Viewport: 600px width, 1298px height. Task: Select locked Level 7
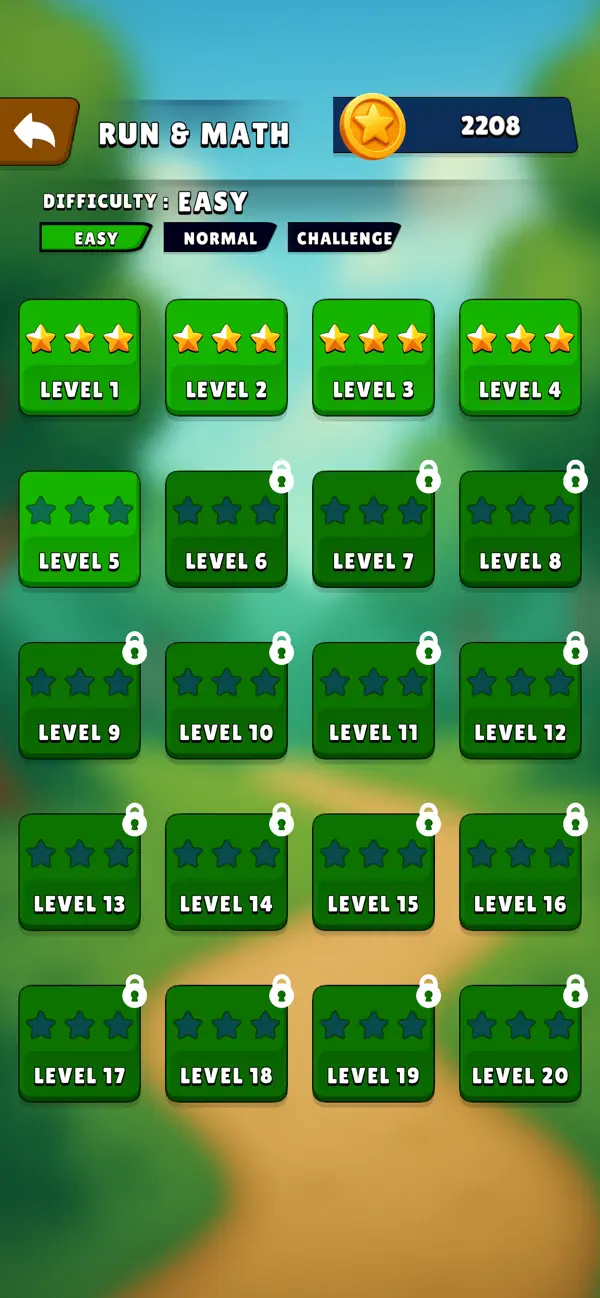point(373,529)
